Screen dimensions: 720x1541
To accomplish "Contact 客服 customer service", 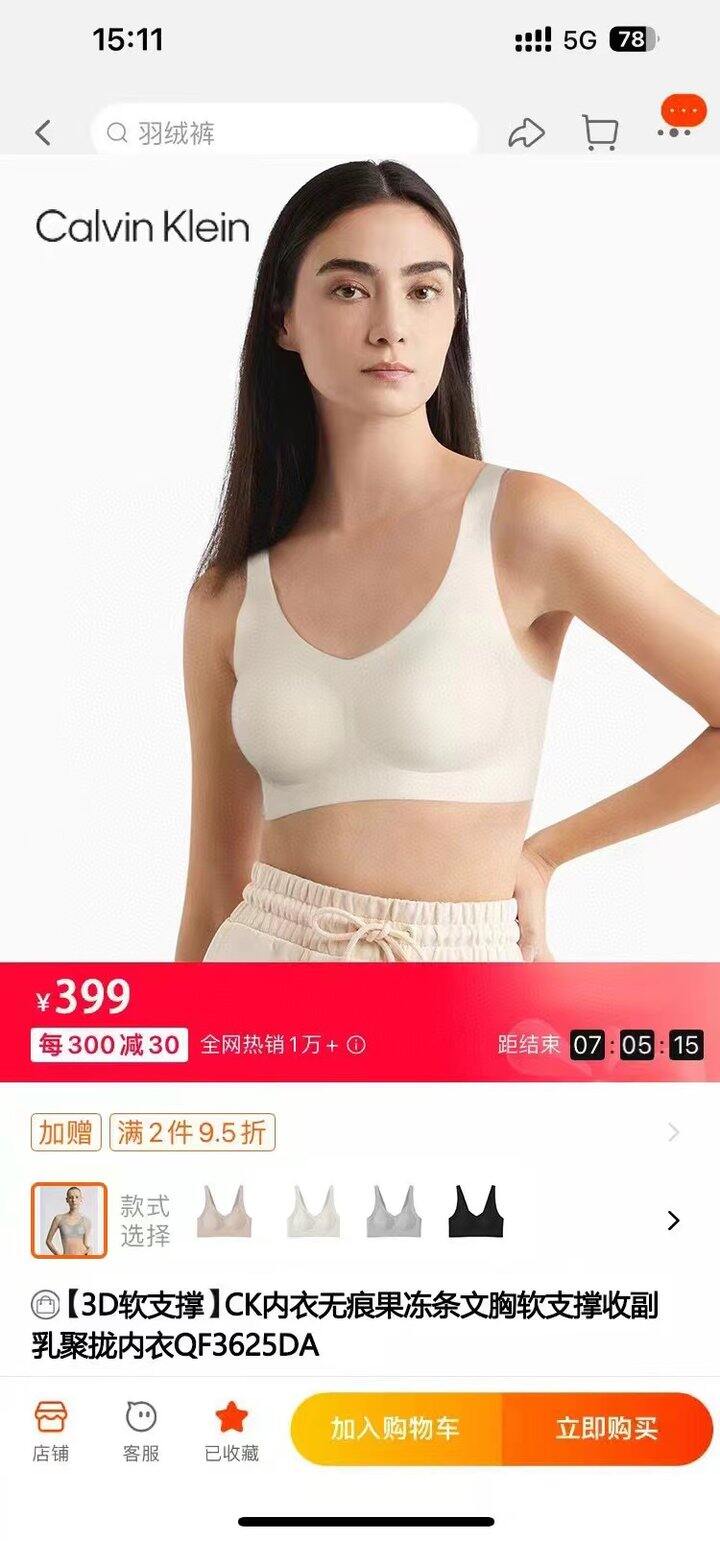I will (x=141, y=1431).
